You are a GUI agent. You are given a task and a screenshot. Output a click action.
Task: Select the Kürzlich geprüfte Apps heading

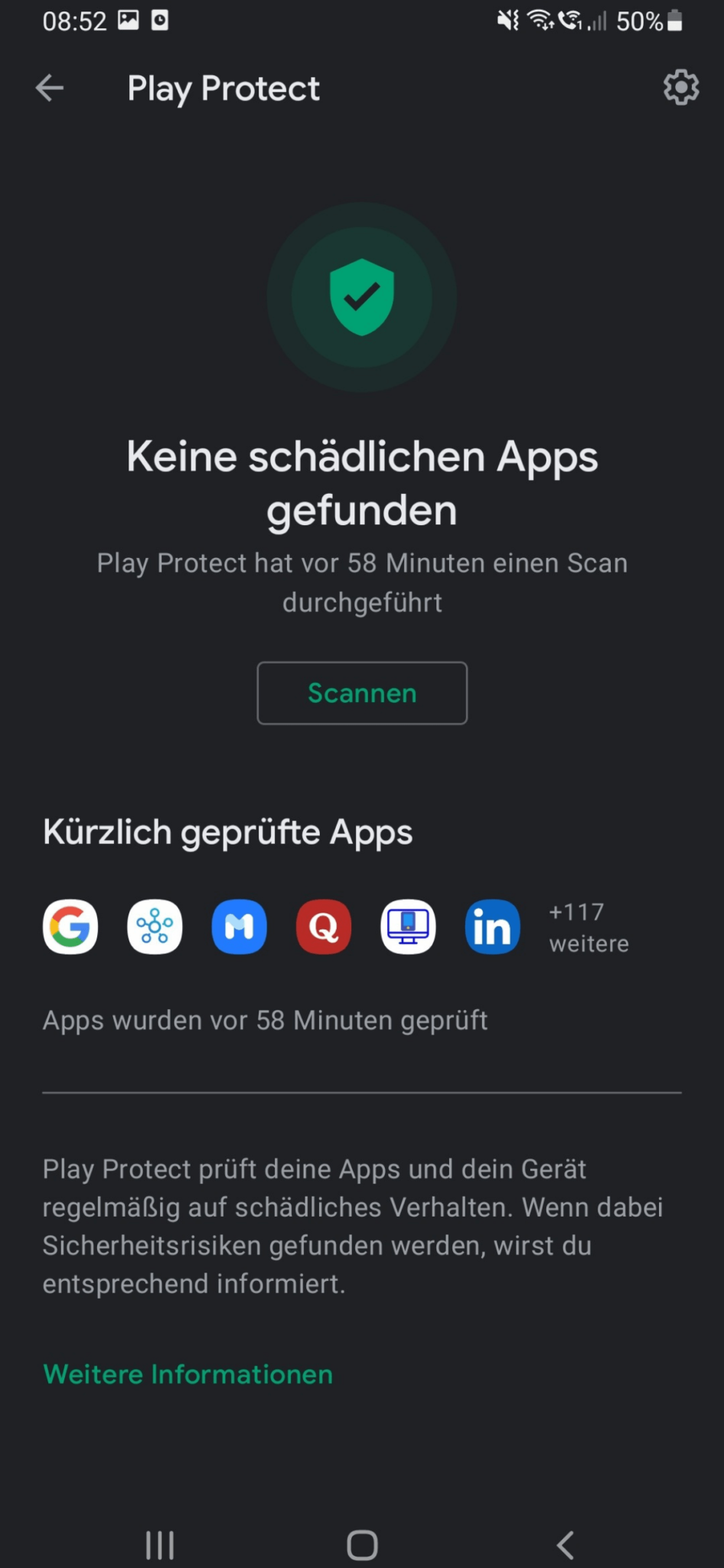point(227,831)
